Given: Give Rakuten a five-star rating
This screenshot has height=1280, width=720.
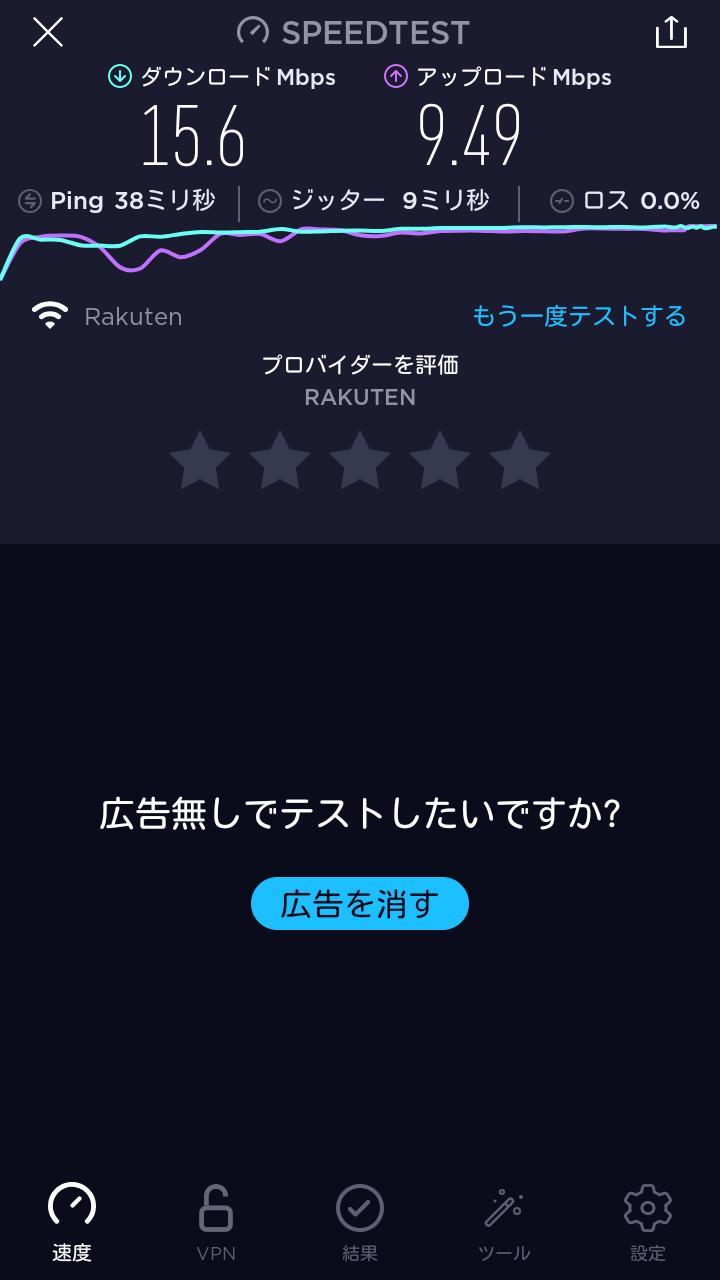Looking at the screenshot, I should pyautogui.click(x=520, y=460).
